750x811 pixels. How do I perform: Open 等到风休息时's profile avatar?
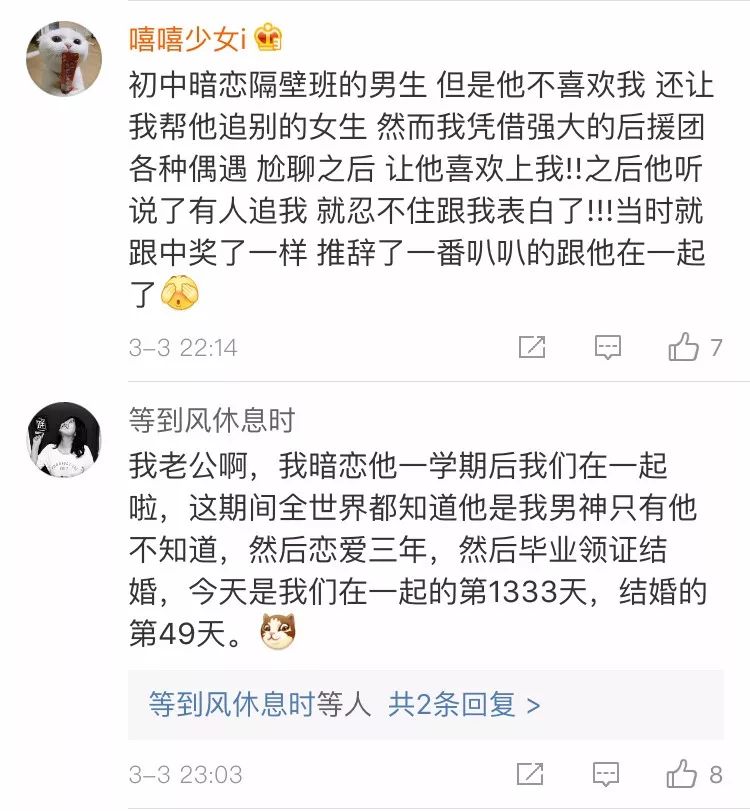point(63,440)
